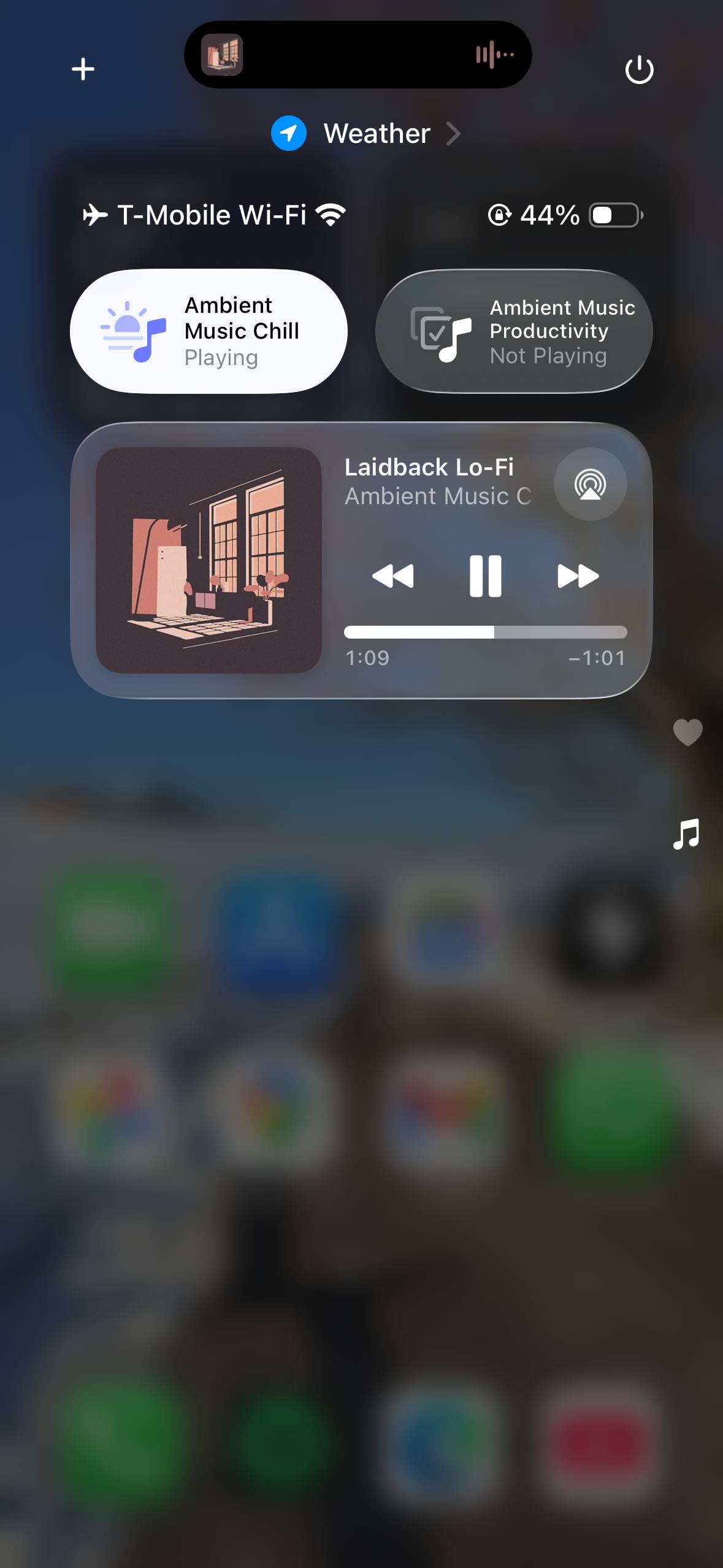Open the AirPlay output picker
This screenshot has height=1568, width=723.
590,484
